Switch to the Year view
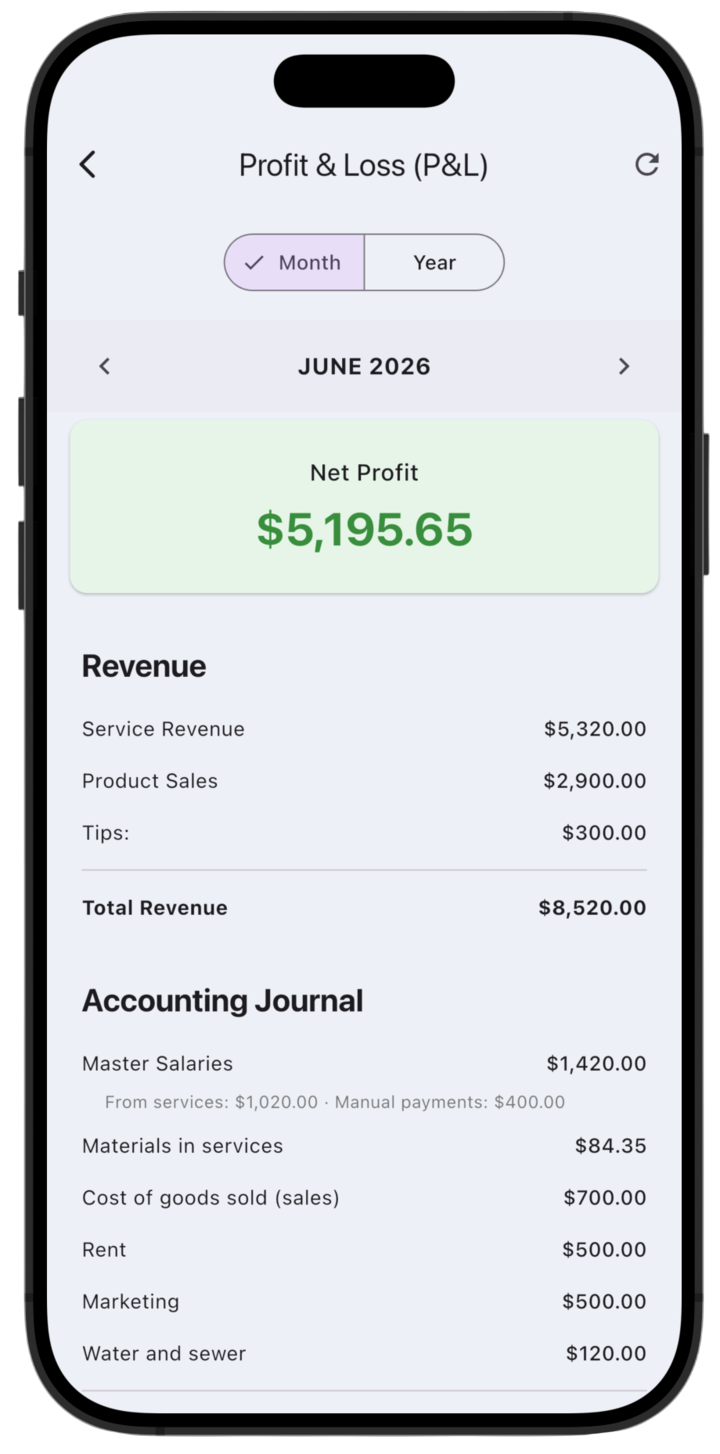Screen dimensions: 720x1454 click(x=434, y=263)
